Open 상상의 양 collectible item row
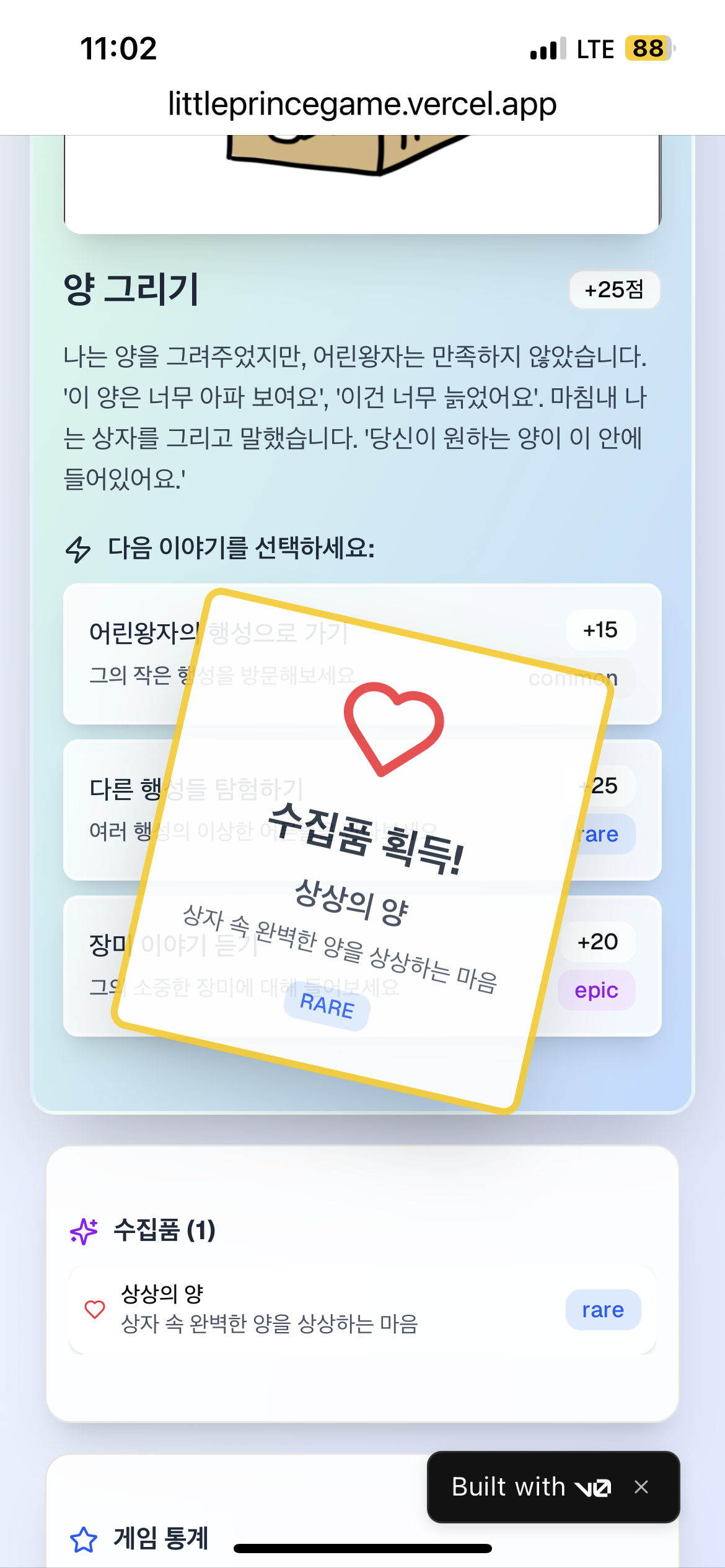The height and width of the screenshot is (1568, 725). tap(362, 1309)
